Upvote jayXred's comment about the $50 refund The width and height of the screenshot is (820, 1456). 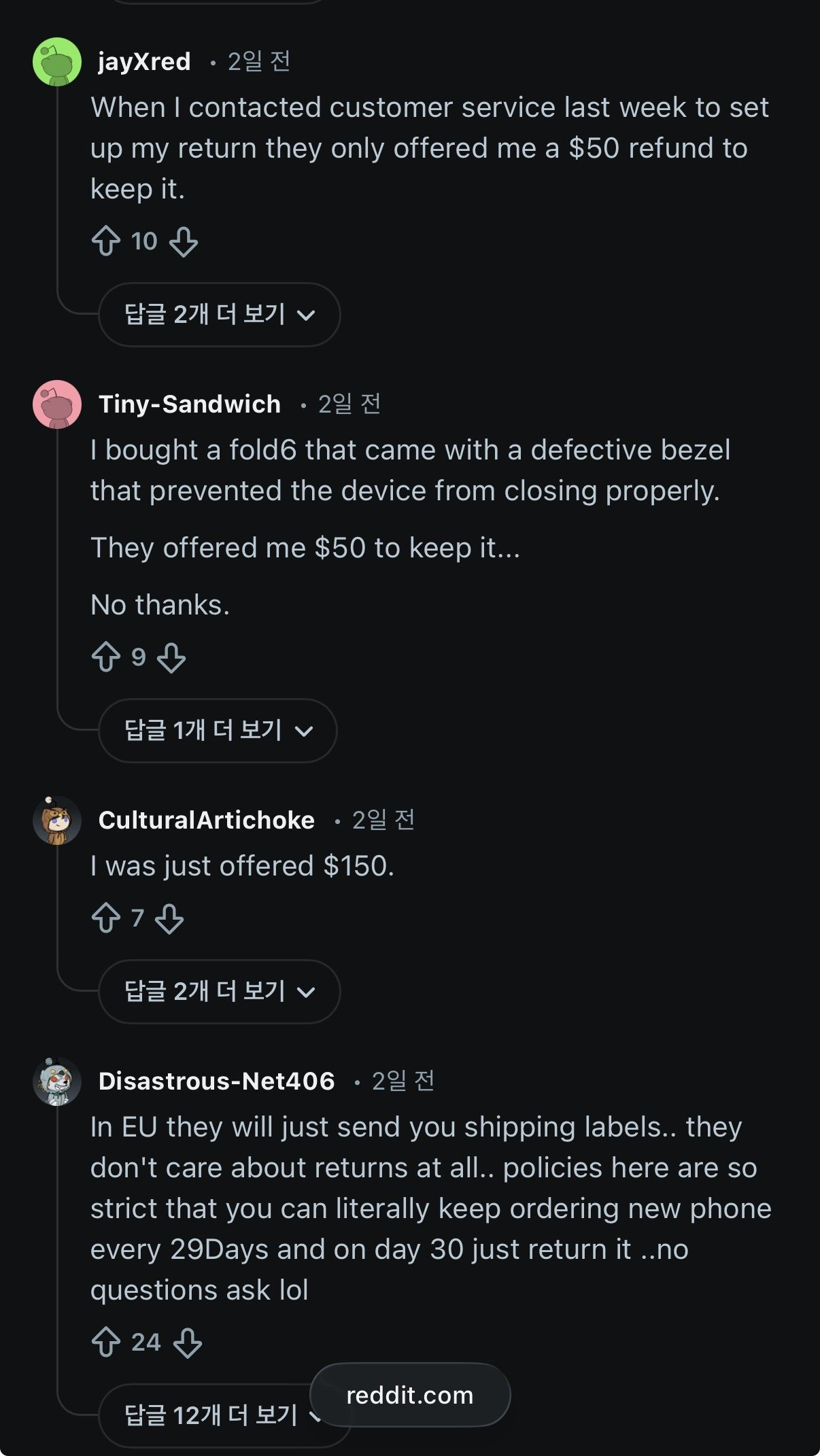point(107,241)
